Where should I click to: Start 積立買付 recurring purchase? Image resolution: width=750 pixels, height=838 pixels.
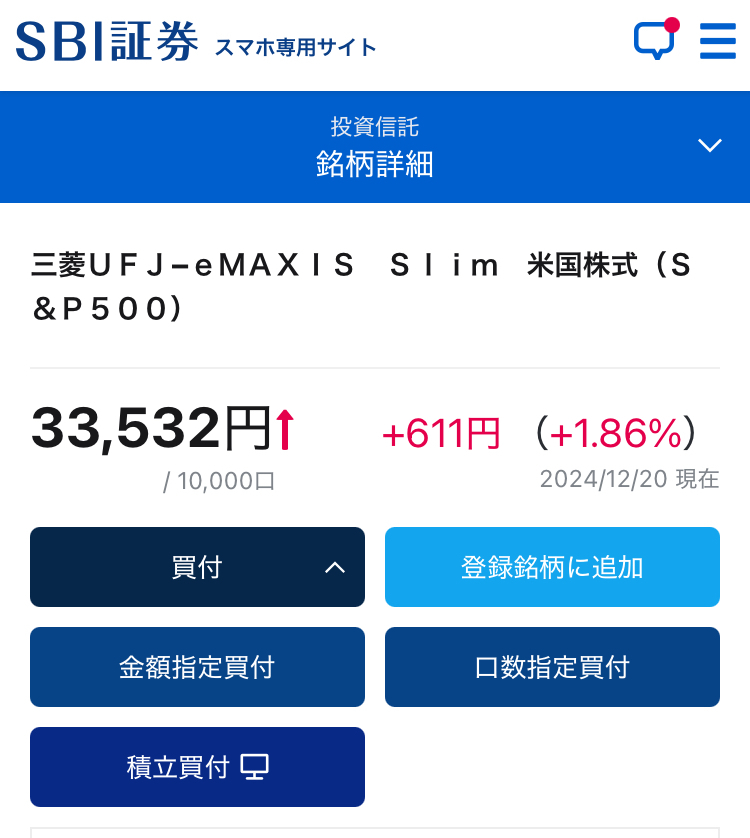pyautogui.click(x=197, y=767)
